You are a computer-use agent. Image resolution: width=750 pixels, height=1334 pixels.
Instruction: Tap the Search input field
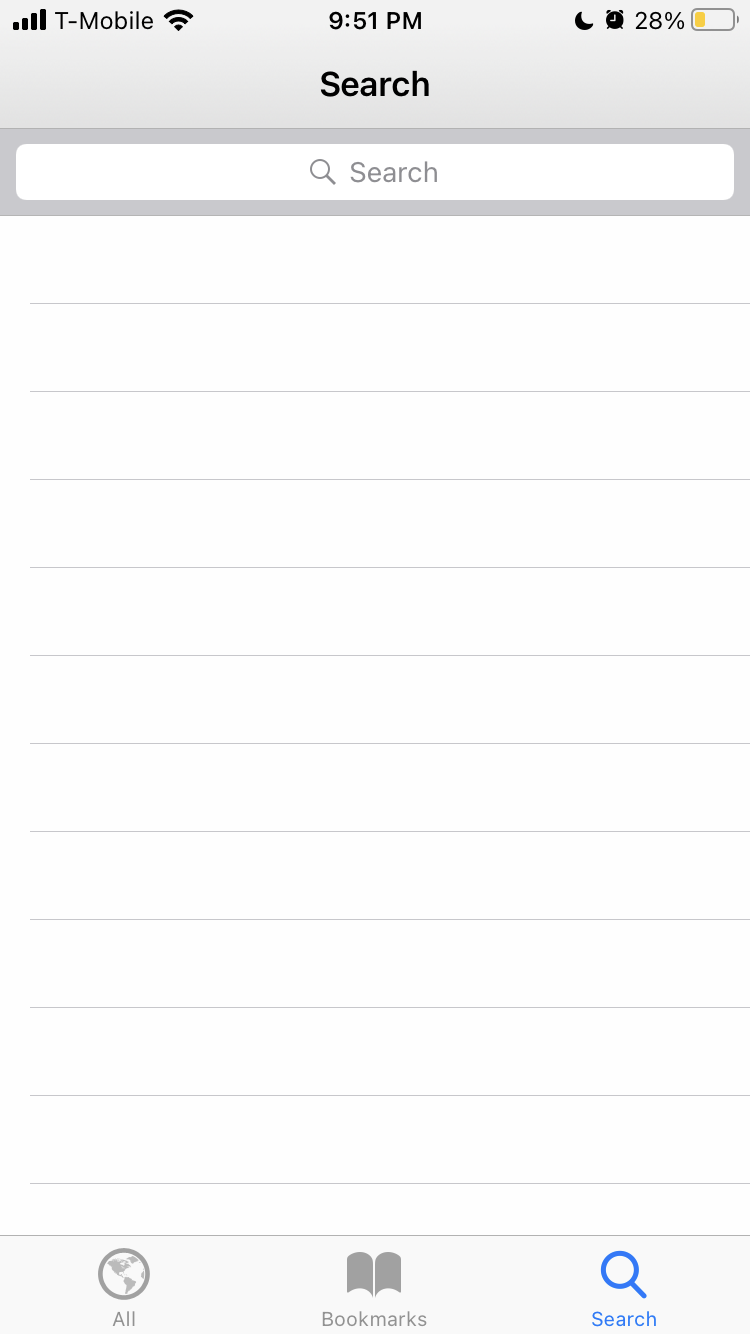tap(375, 172)
